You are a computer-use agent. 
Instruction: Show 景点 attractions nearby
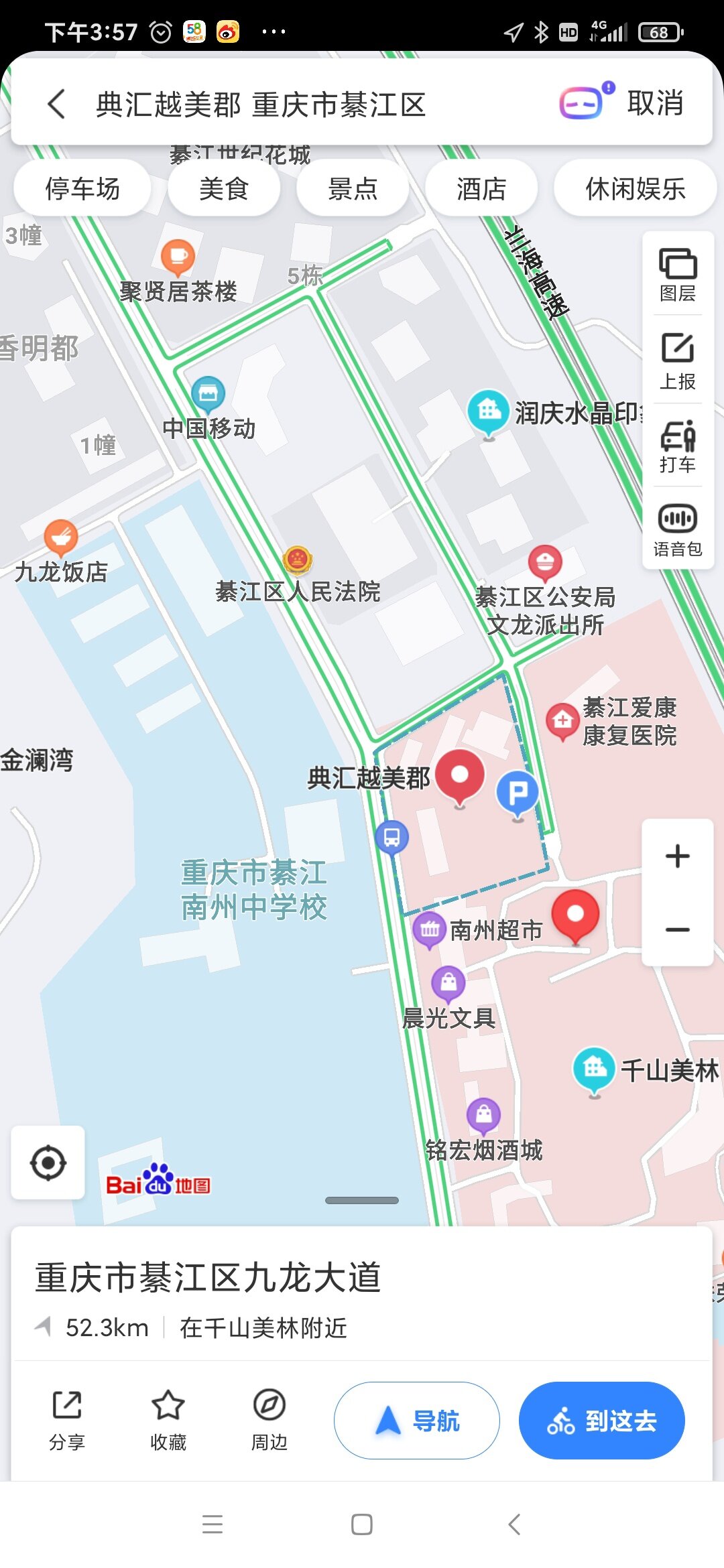[x=353, y=188]
